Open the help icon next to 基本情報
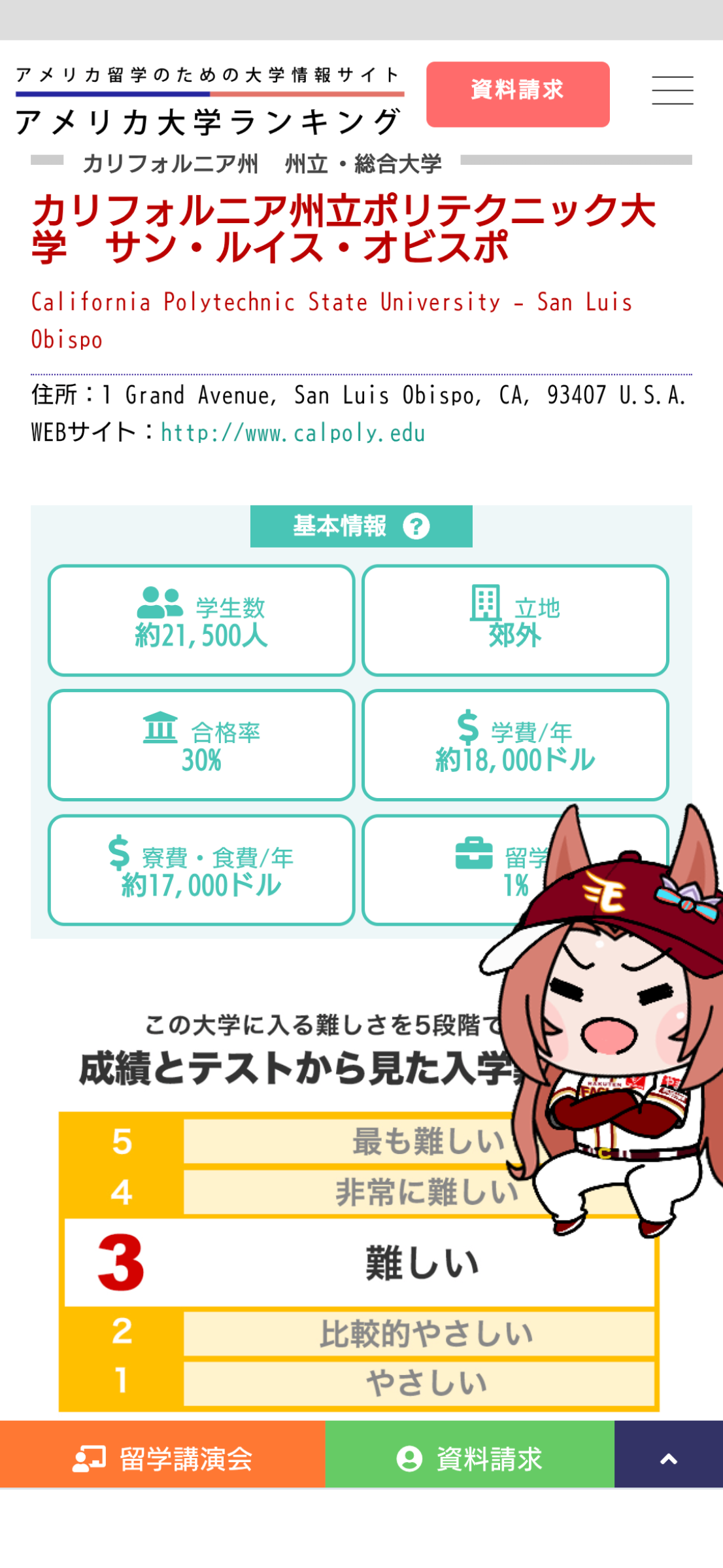This screenshot has height=1568, width=723. (x=416, y=526)
